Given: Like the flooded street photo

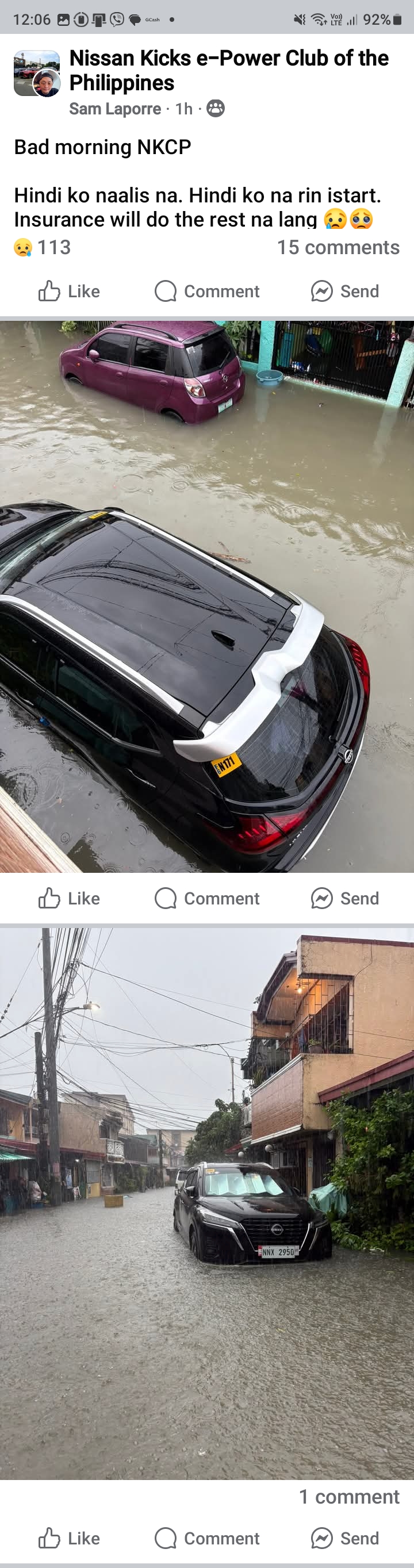Looking at the screenshot, I should point(70,1539).
